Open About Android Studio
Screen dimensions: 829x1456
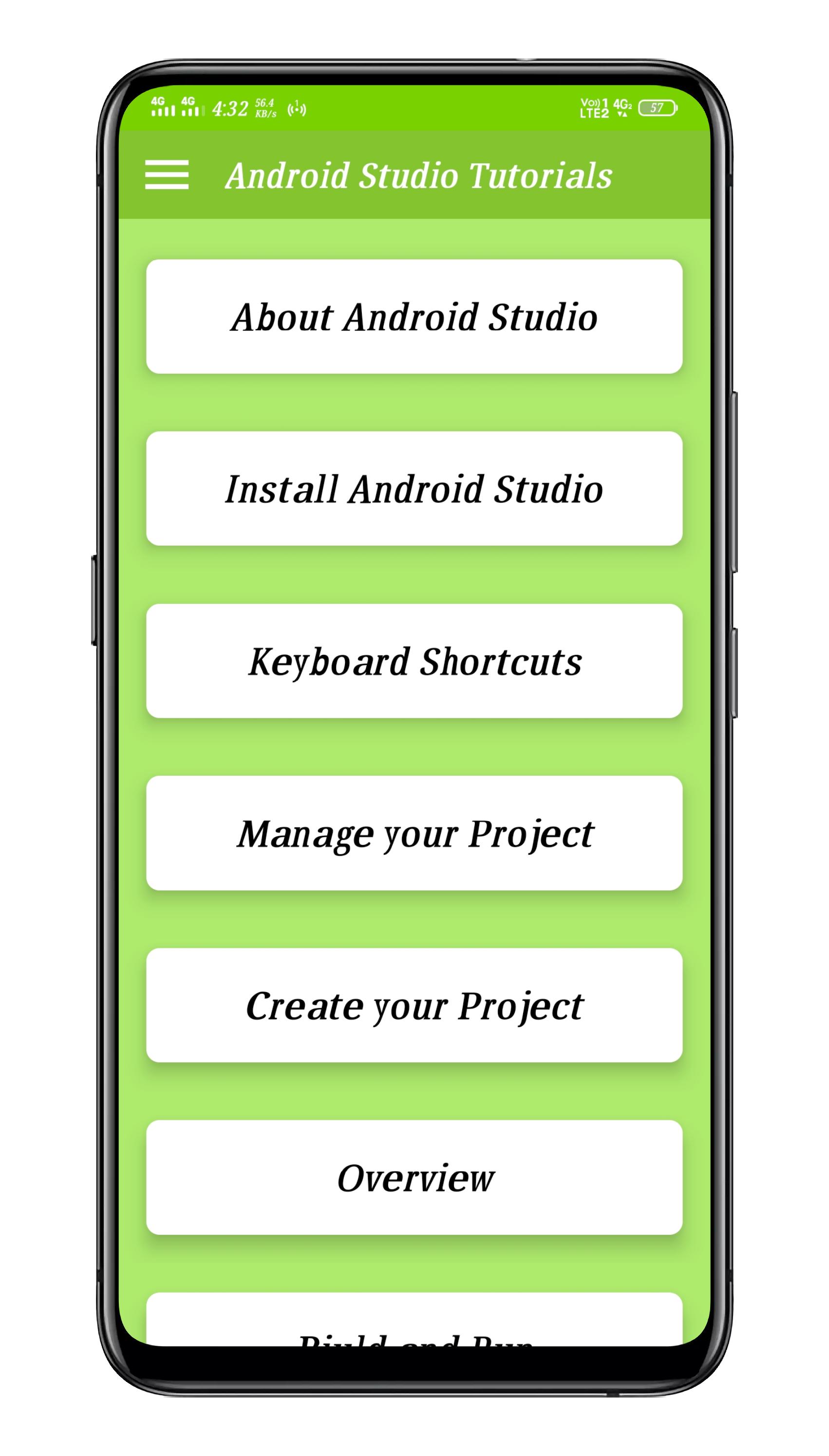tap(414, 317)
